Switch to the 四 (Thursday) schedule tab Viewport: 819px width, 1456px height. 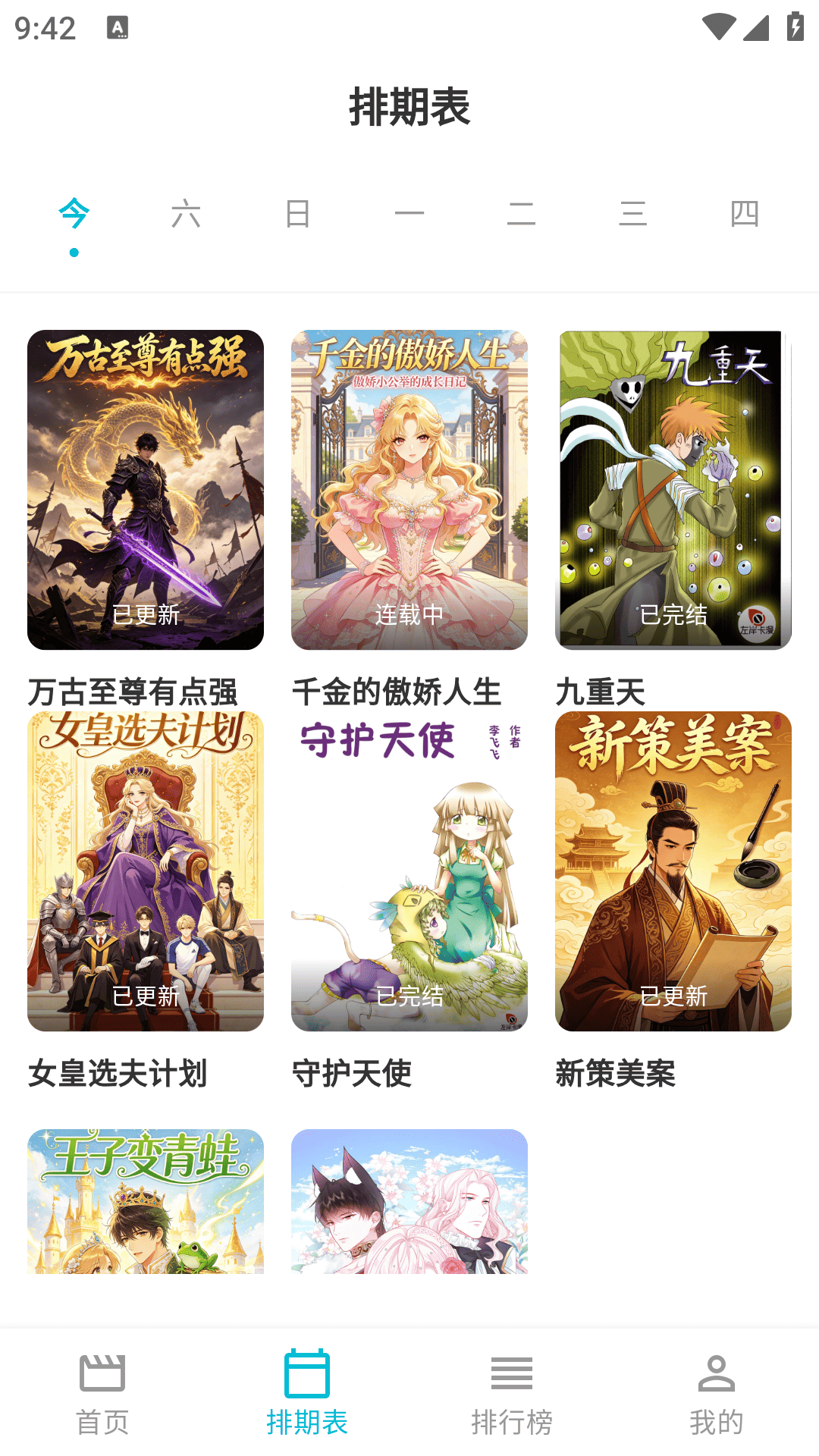point(746,215)
